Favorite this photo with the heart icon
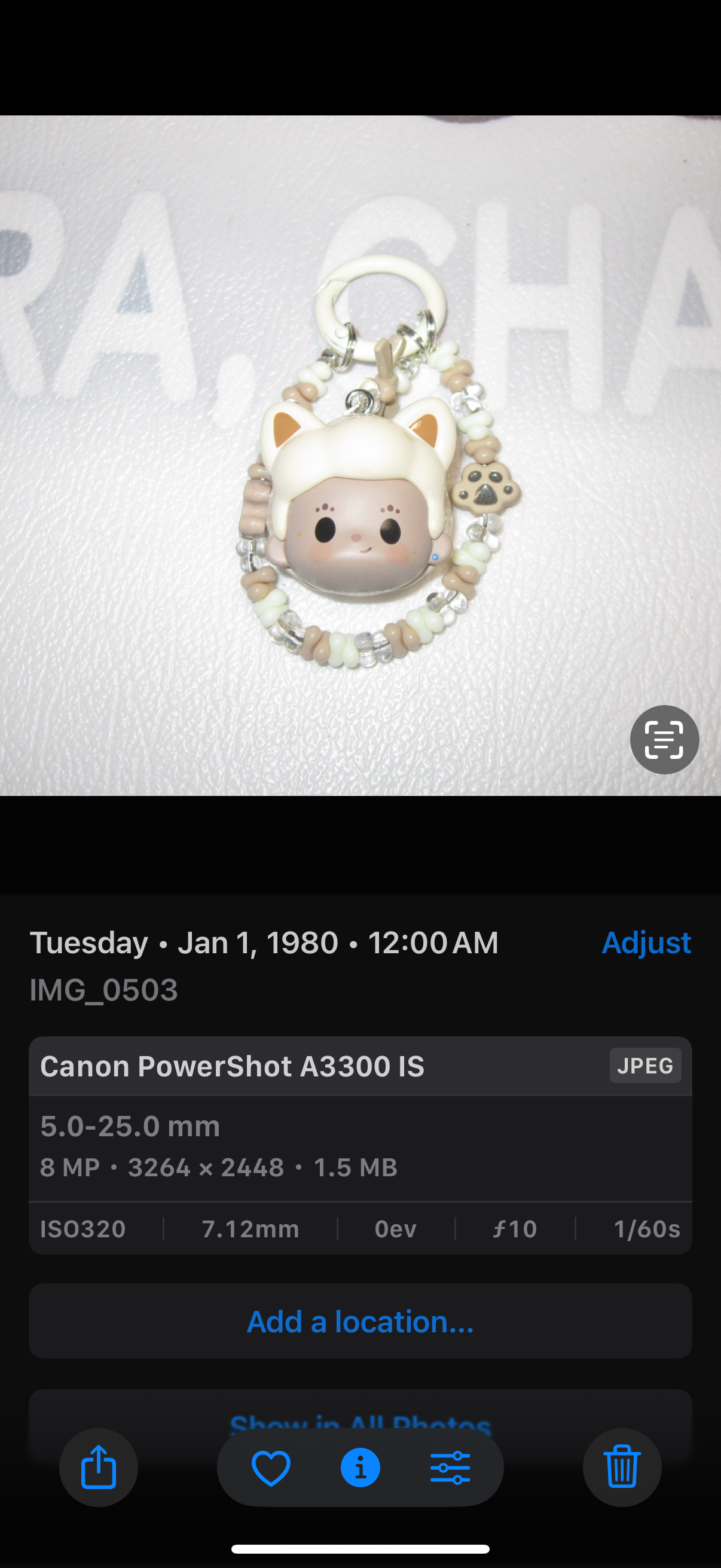The height and width of the screenshot is (1568, 721). click(x=271, y=1468)
